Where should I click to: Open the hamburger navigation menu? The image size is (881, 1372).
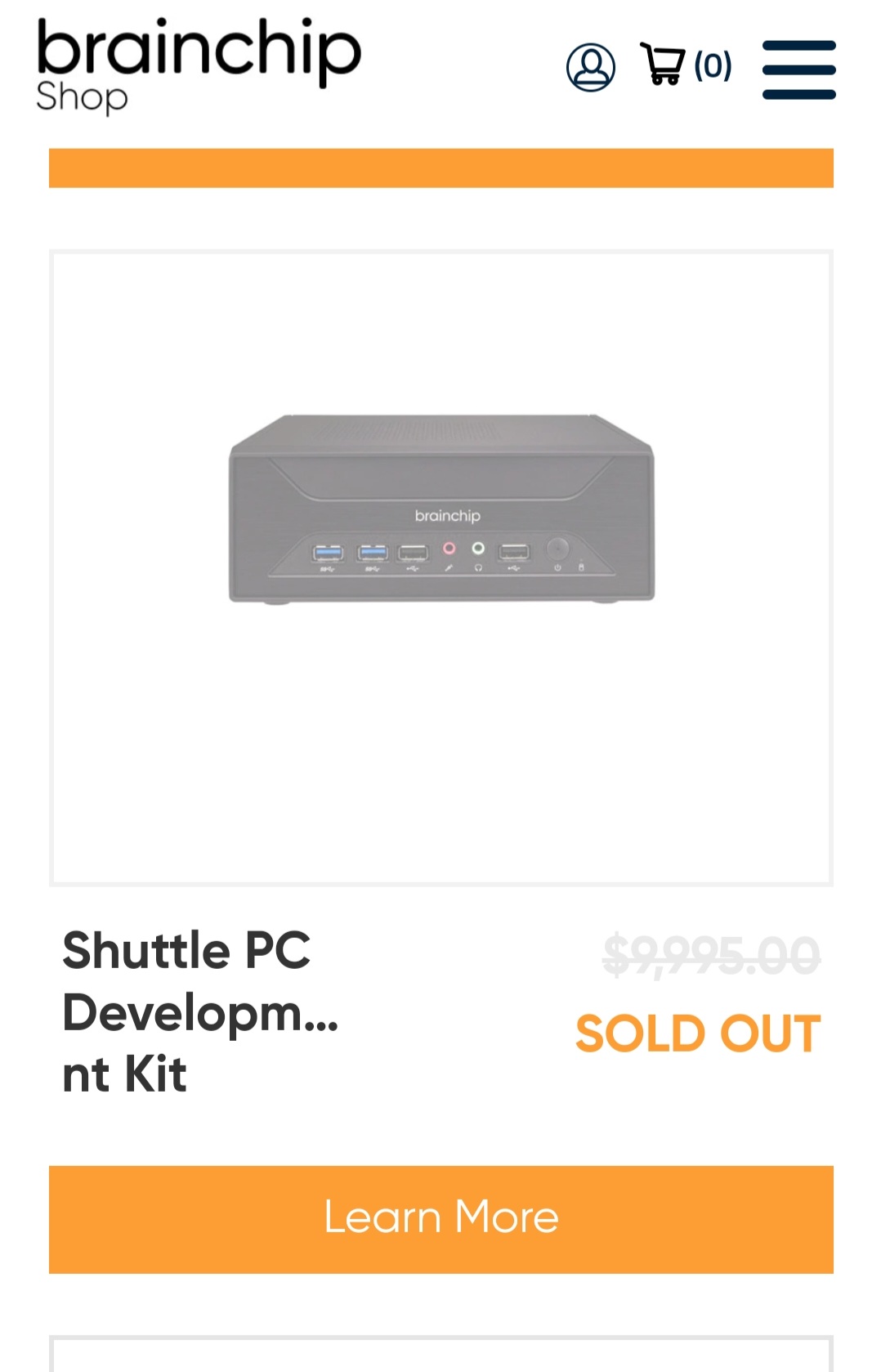(798, 69)
